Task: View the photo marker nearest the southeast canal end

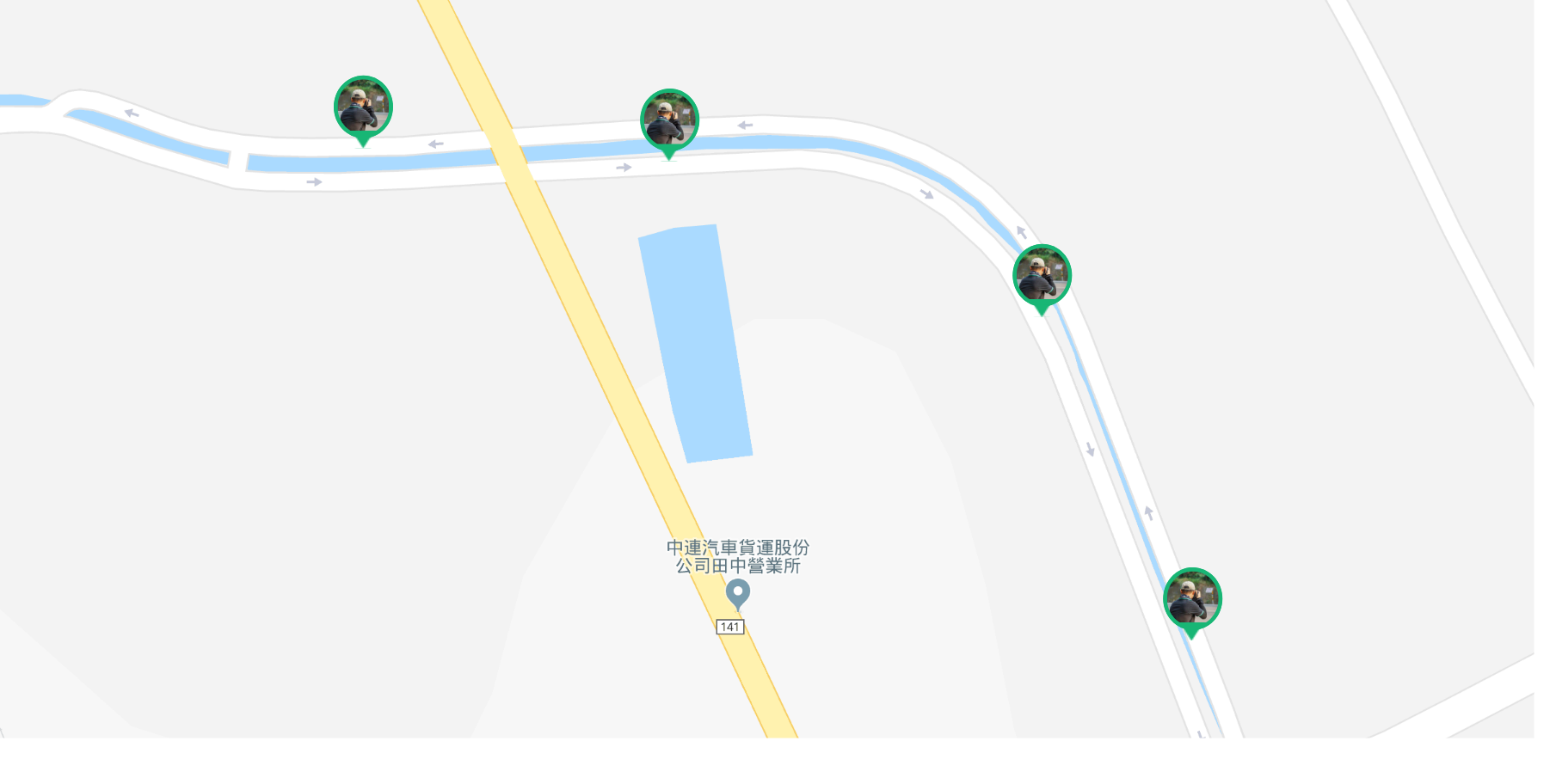Action: tap(1192, 599)
